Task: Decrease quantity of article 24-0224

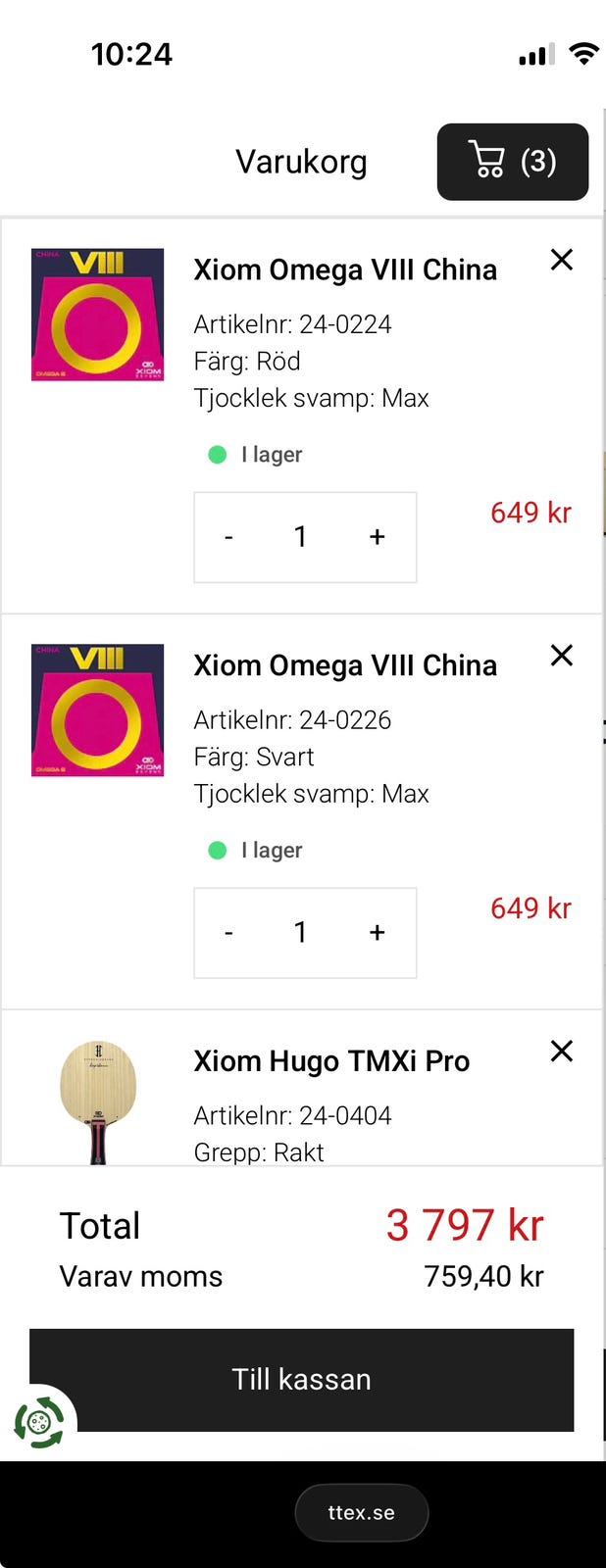Action: 229,537
